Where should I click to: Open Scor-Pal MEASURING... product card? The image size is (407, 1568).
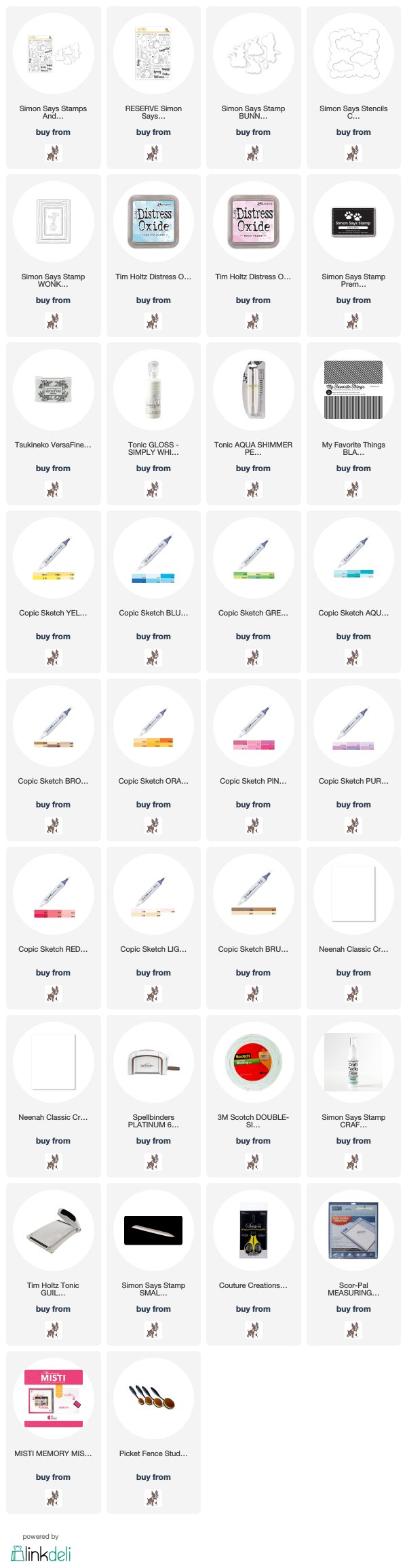(x=353, y=1232)
